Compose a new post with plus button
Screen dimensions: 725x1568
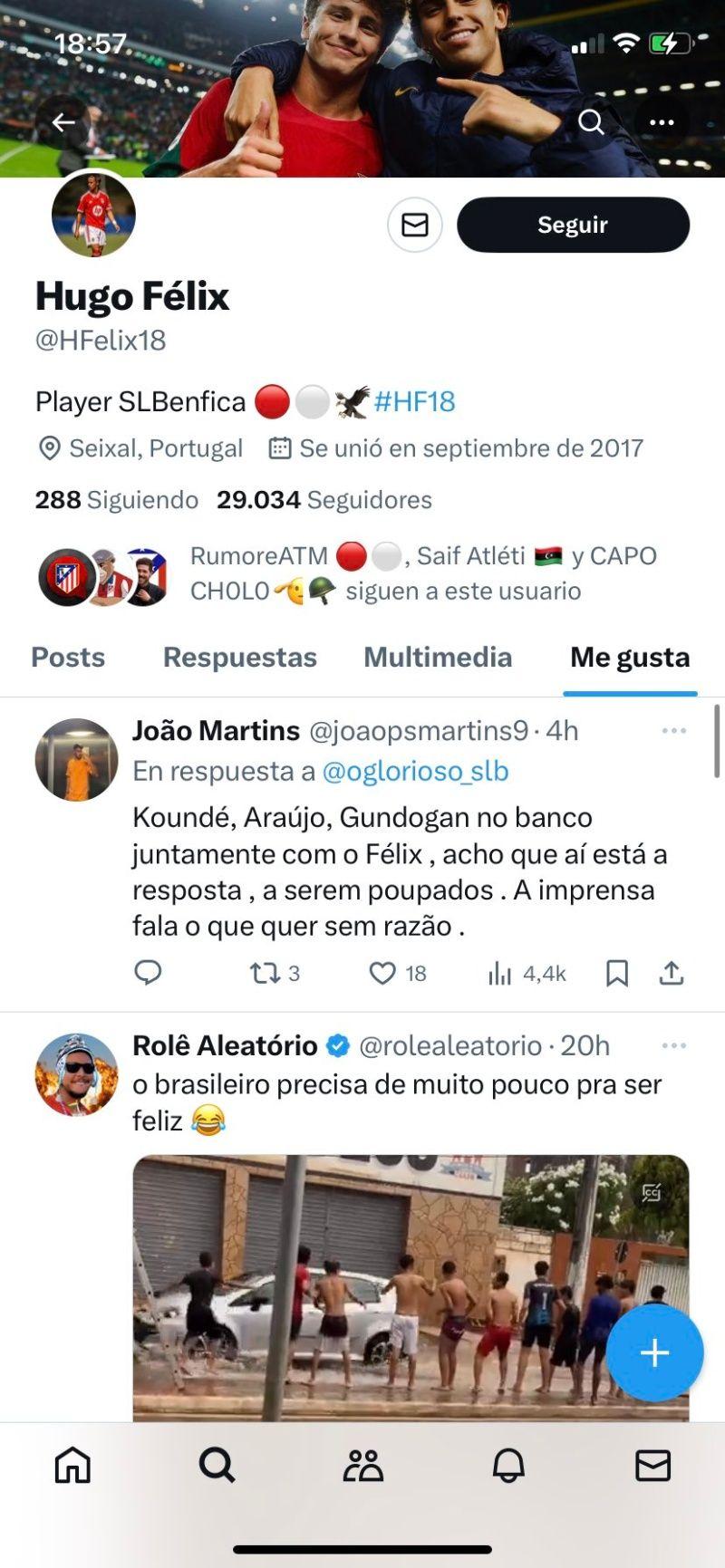tap(654, 1352)
